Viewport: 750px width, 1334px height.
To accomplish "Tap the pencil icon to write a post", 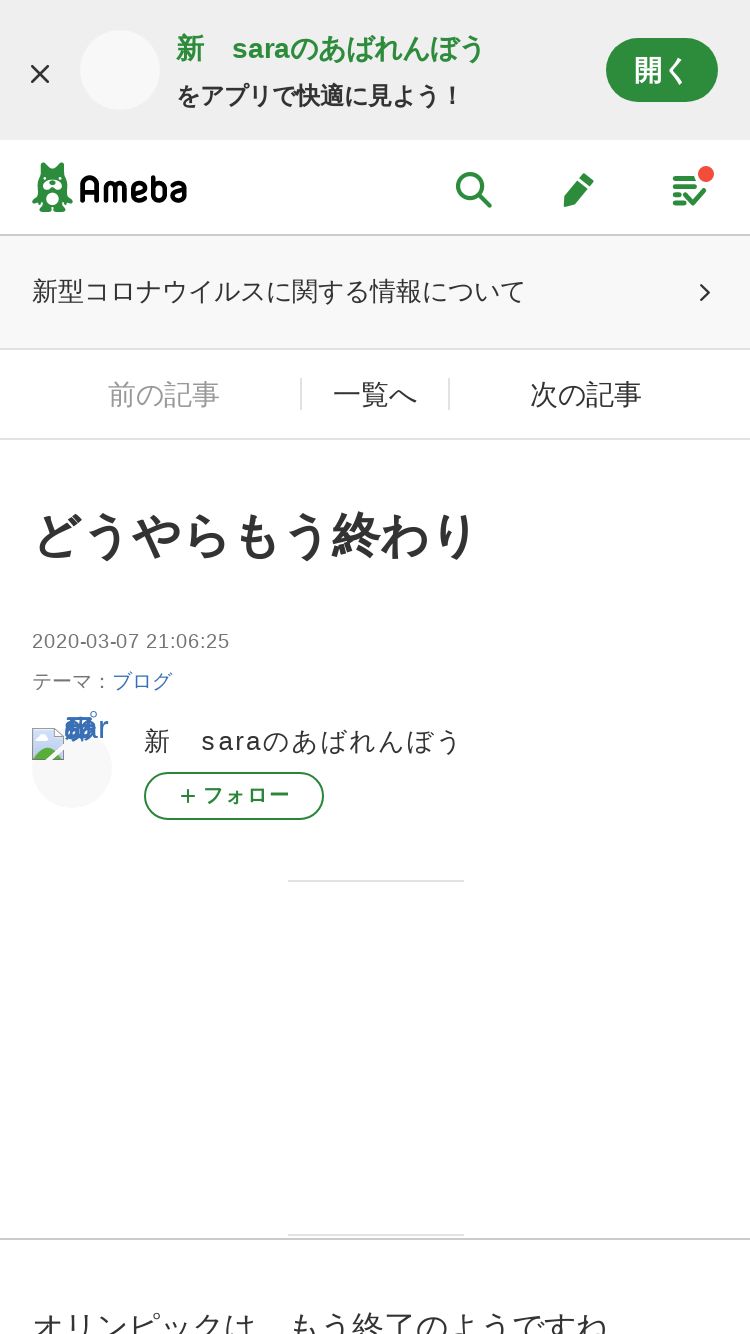I will tap(579, 189).
